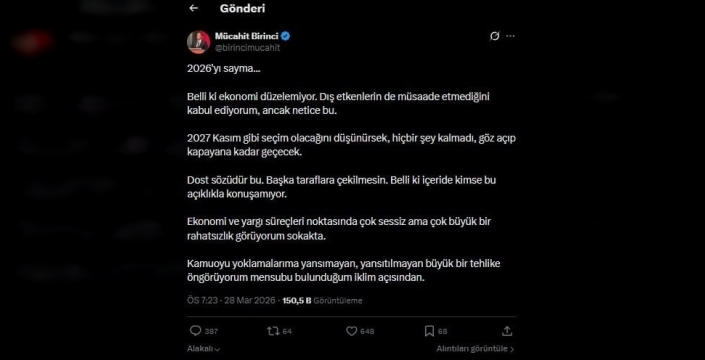Viewport: 705px width, 360px height.
Task: Reply to the post via comment icon
Action: click(195, 331)
